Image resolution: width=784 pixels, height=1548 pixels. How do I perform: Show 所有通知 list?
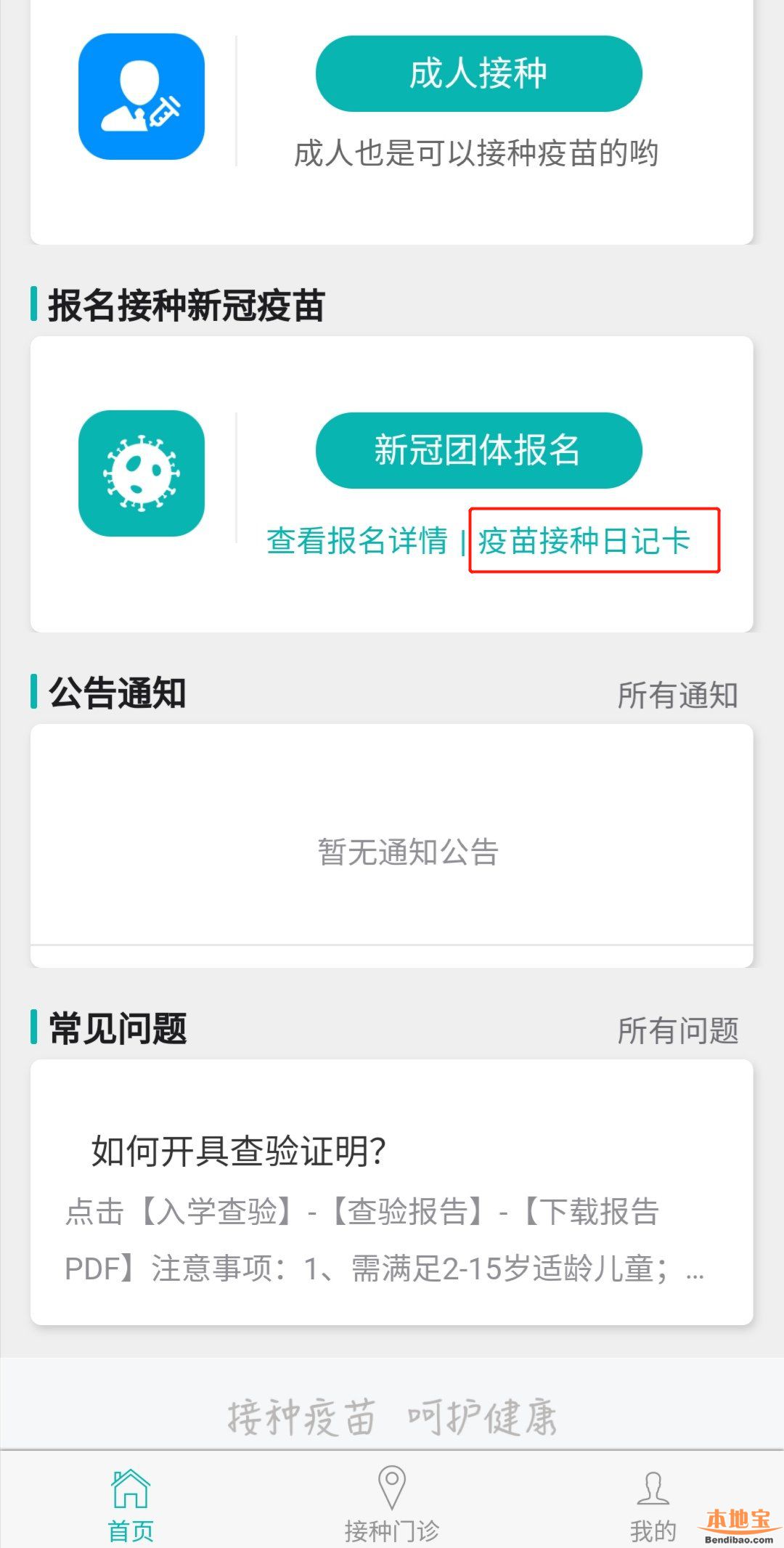[677, 695]
